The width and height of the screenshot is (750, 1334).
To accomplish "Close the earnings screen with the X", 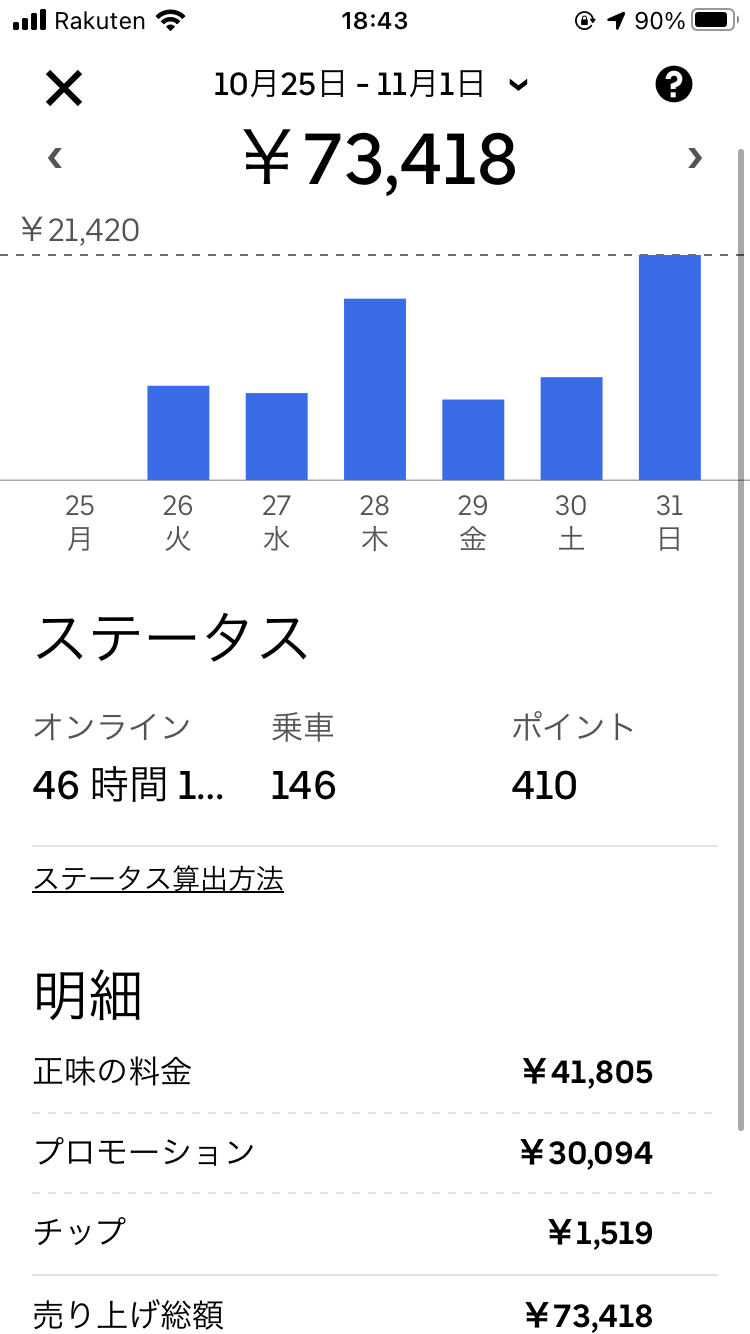I will (64, 89).
